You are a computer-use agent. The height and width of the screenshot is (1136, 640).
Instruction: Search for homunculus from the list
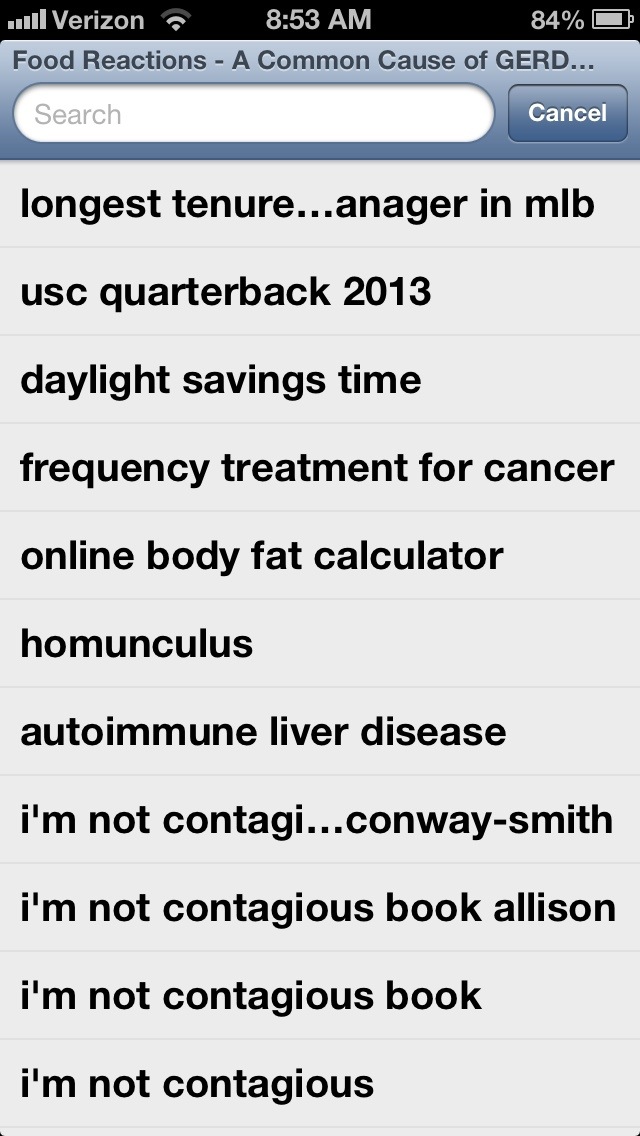pyautogui.click(x=137, y=644)
